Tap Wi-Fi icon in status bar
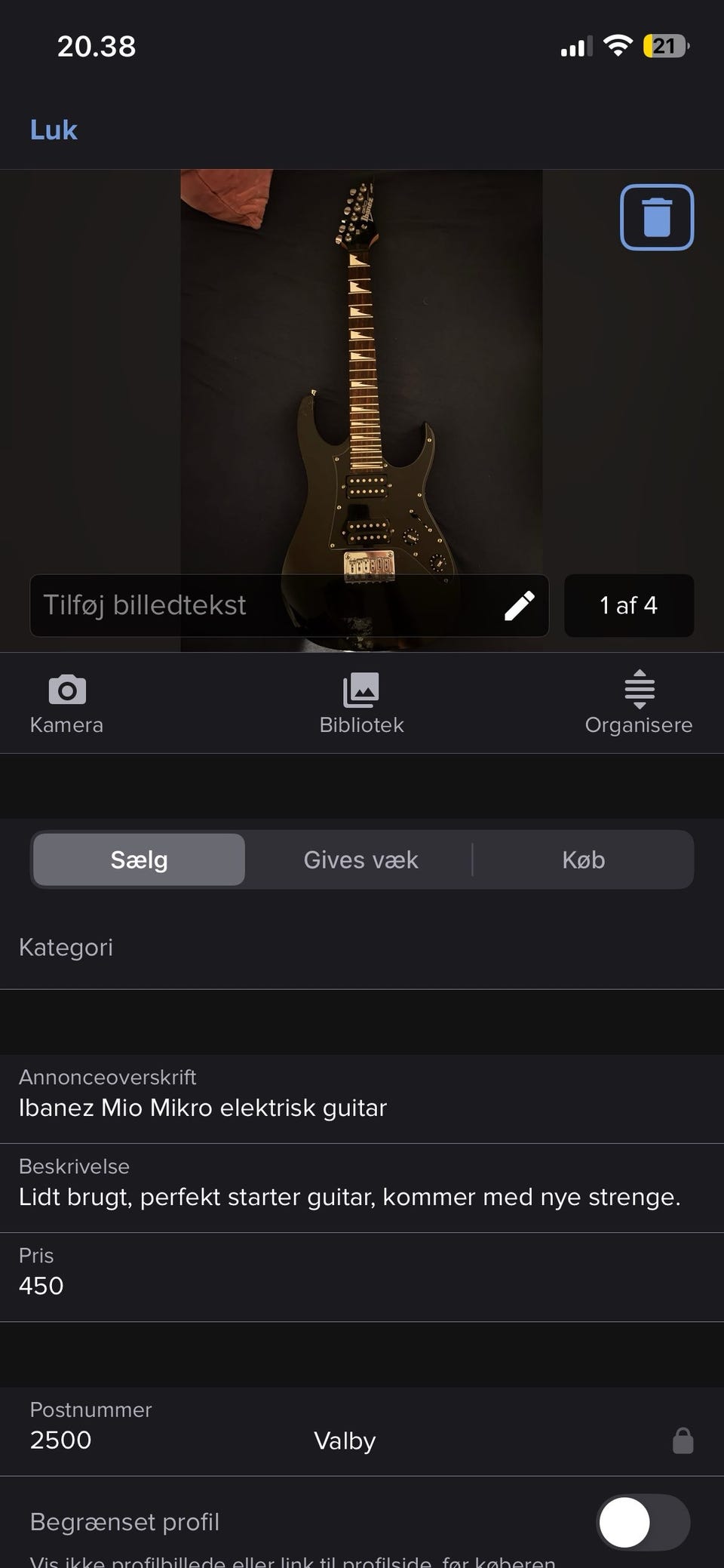The width and height of the screenshot is (724, 1568). coord(618,45)
